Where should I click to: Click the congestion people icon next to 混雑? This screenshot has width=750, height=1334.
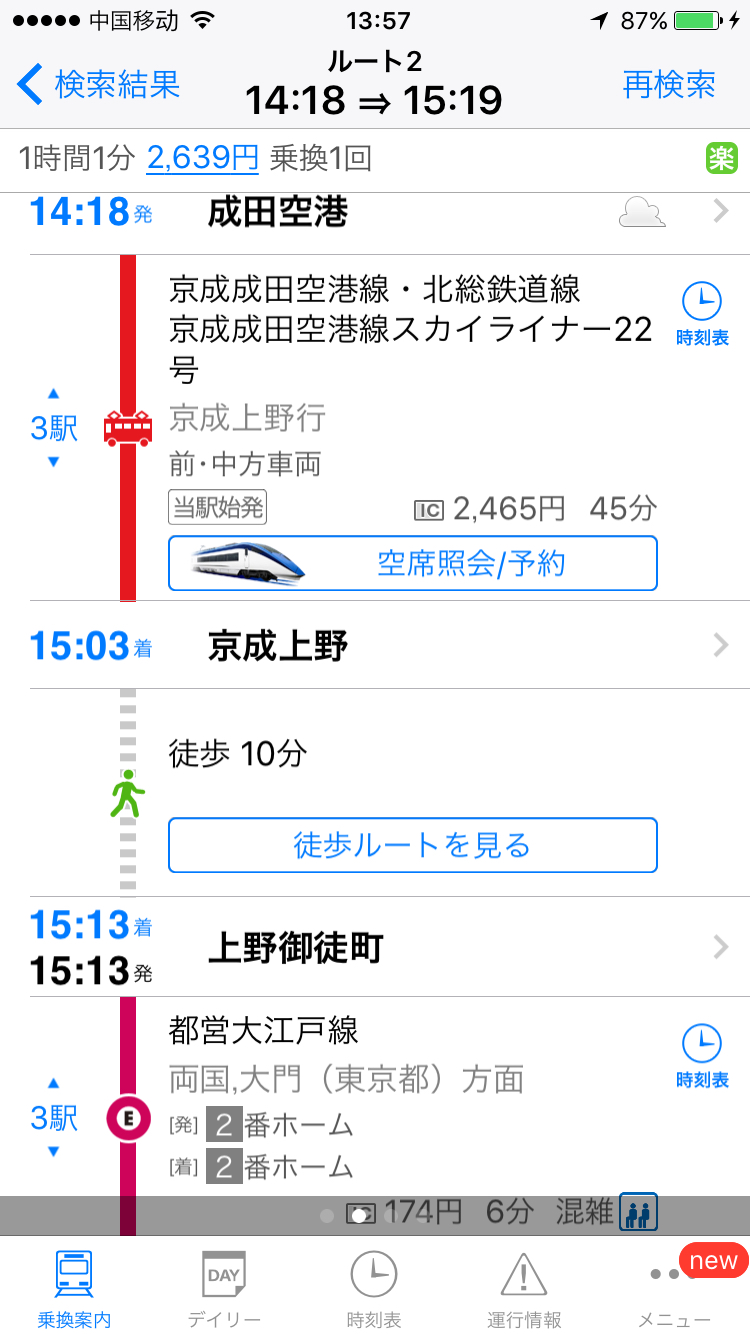[x=637, y=1211]
